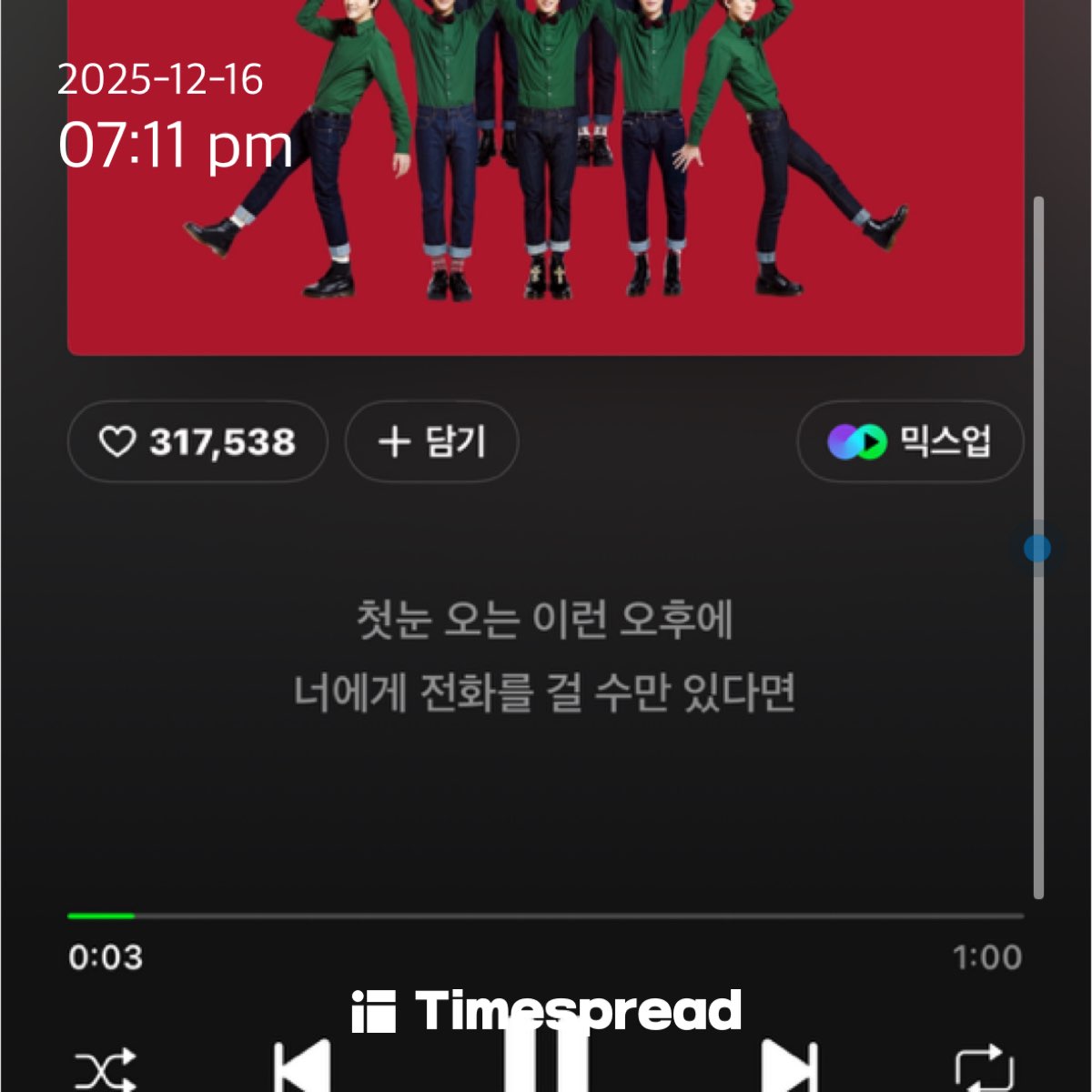Image resolution: width=1092 pixels, height=1092 pixels.
Task: Open the full lyrics view
Action: click(x=544, y=655)
